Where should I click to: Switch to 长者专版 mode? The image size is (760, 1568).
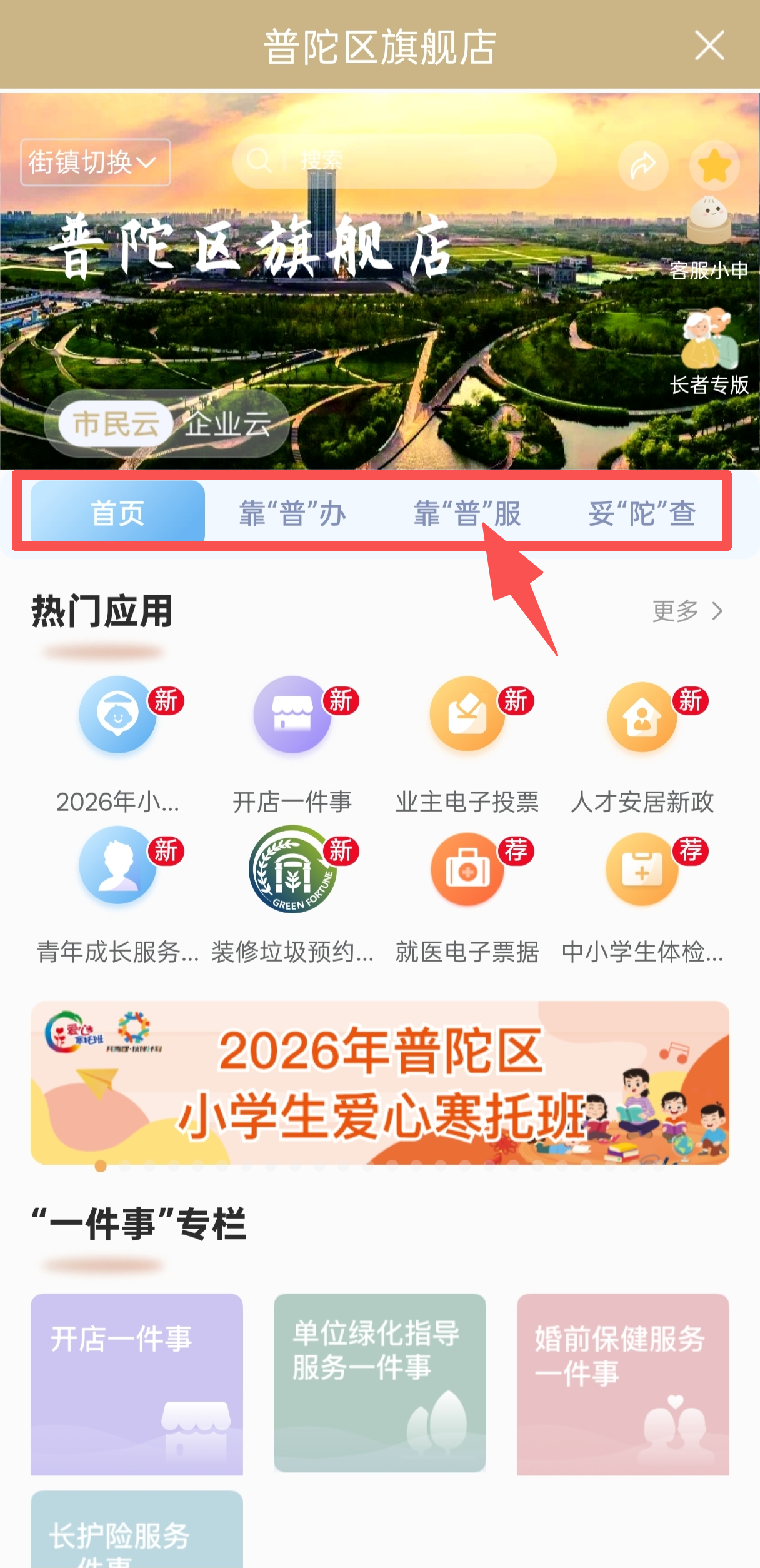click(709, 351)
